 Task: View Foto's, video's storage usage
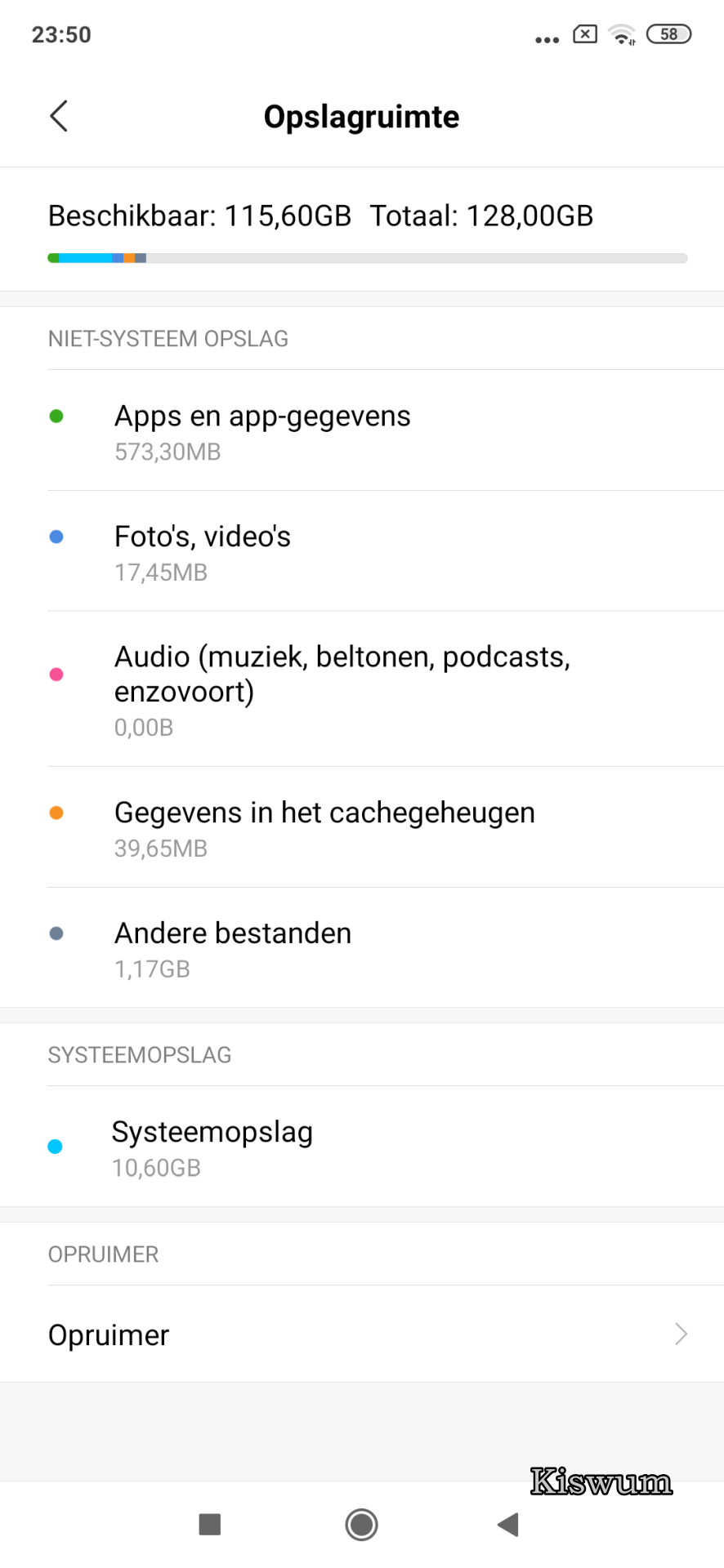coord(361,552)
